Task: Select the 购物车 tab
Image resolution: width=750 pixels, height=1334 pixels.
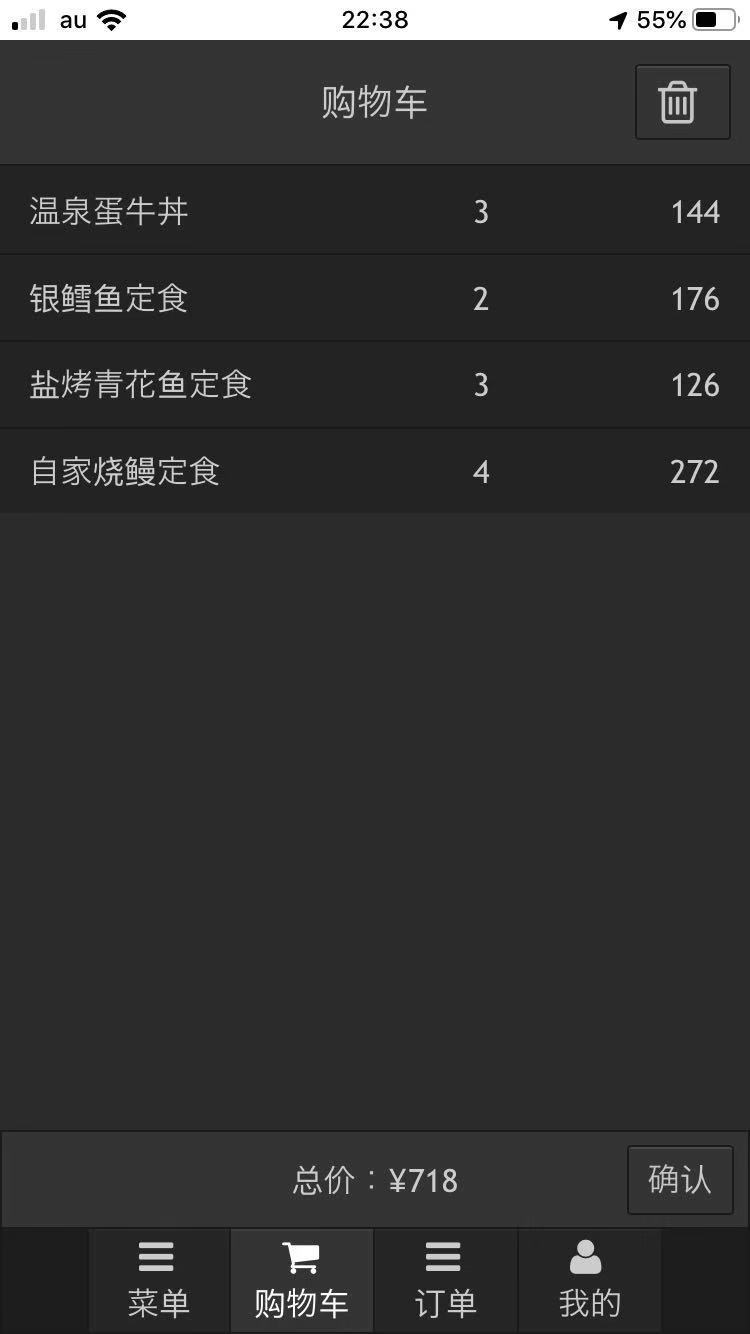Action: [301, 1282]
